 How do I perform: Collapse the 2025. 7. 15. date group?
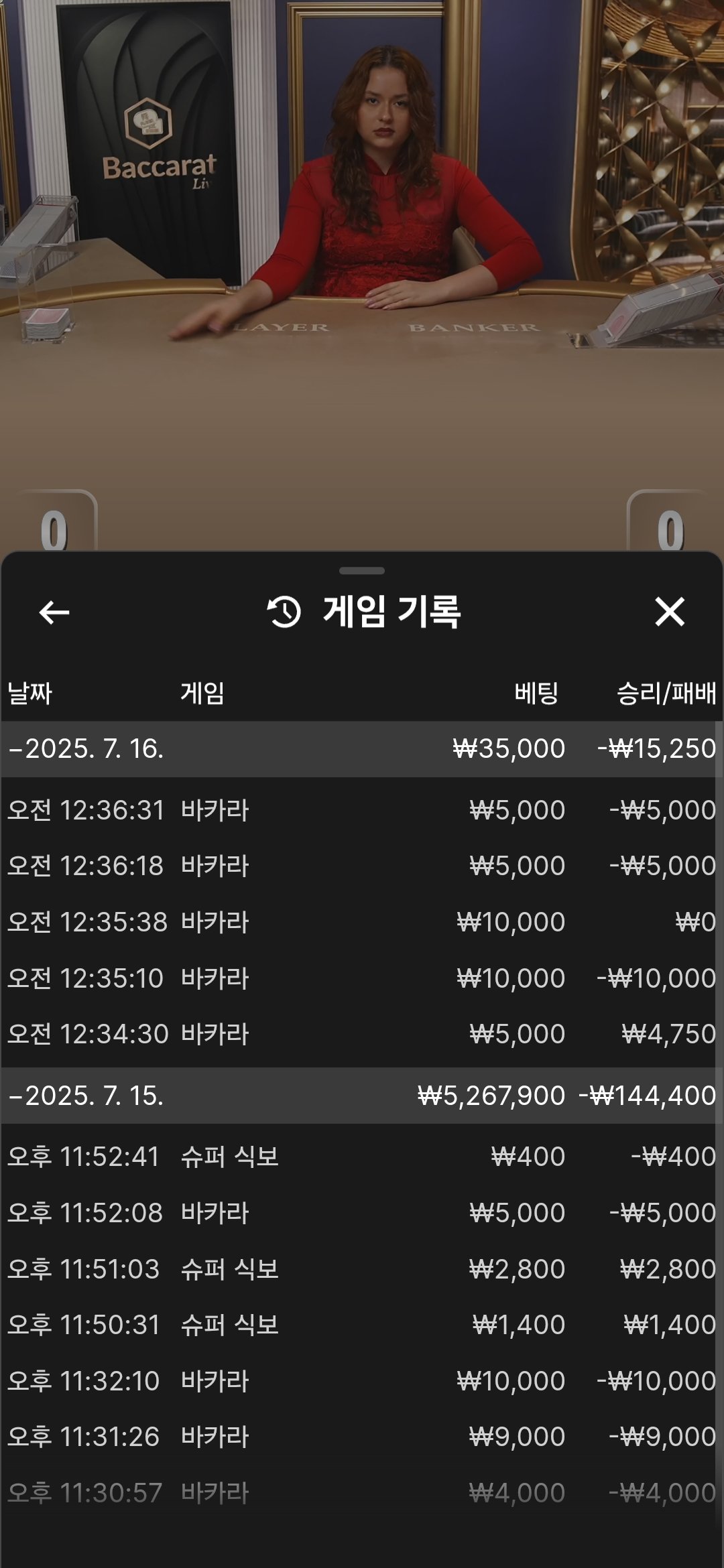pos(87,1096)
